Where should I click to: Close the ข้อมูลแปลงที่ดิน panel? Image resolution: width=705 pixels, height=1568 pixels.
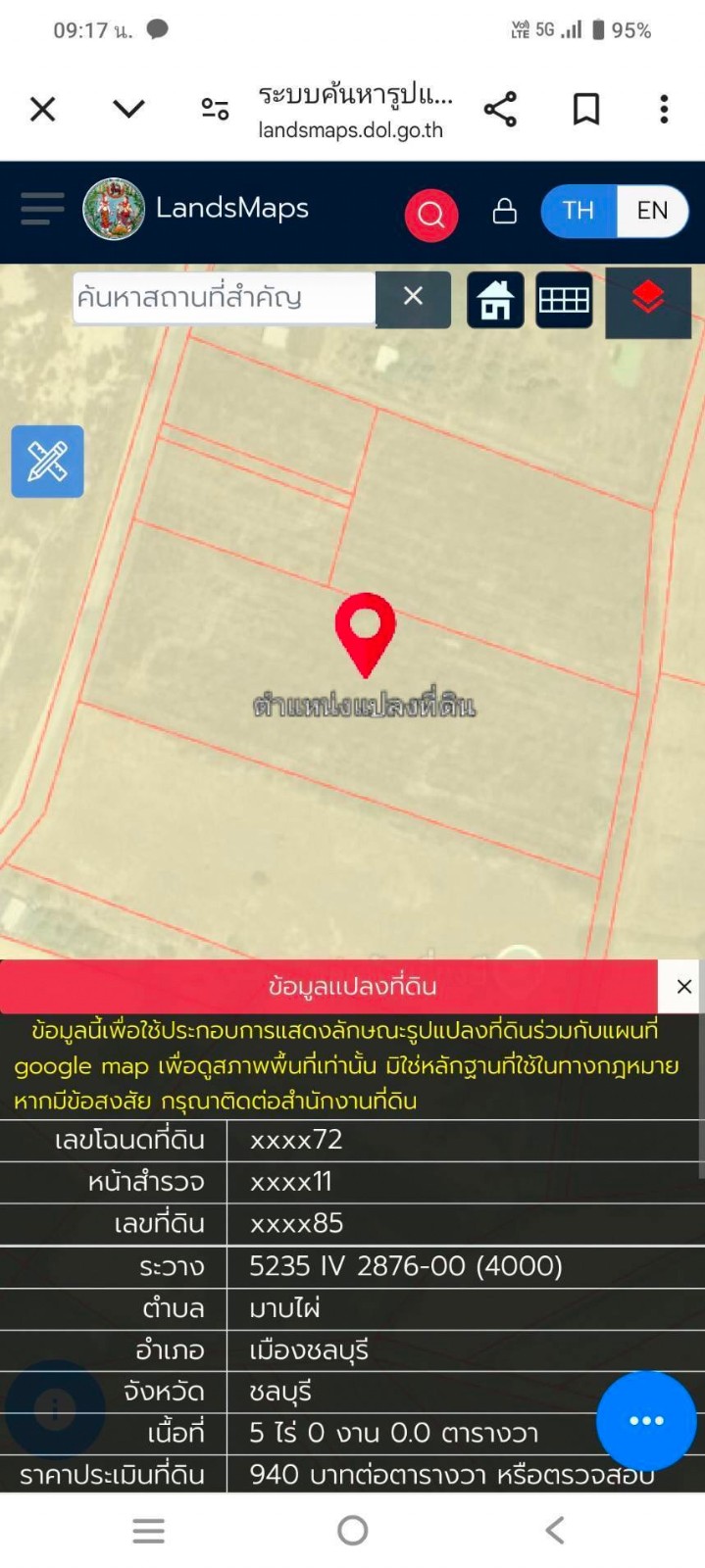click(684, 987)
